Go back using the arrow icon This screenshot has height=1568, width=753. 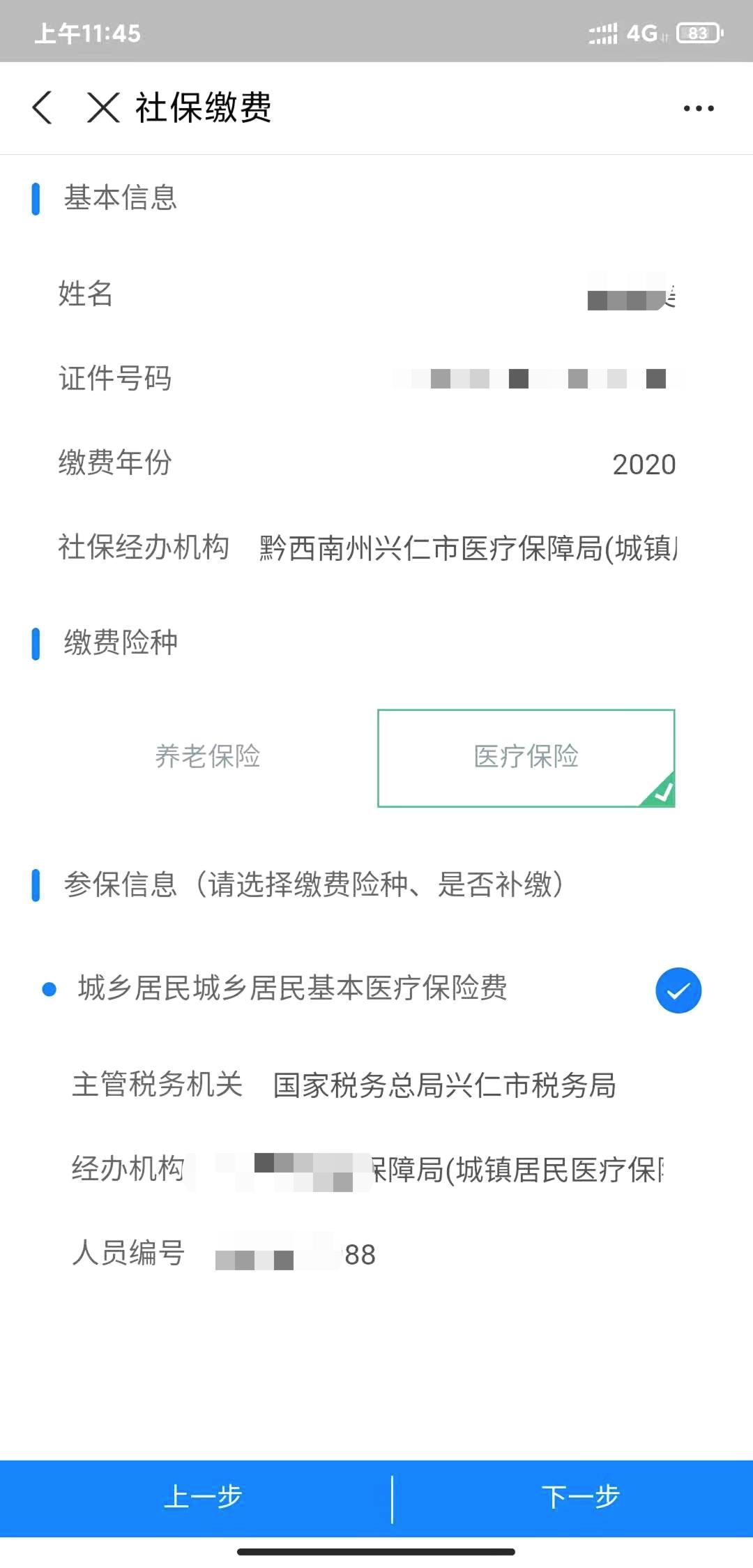tap(43, 108)
